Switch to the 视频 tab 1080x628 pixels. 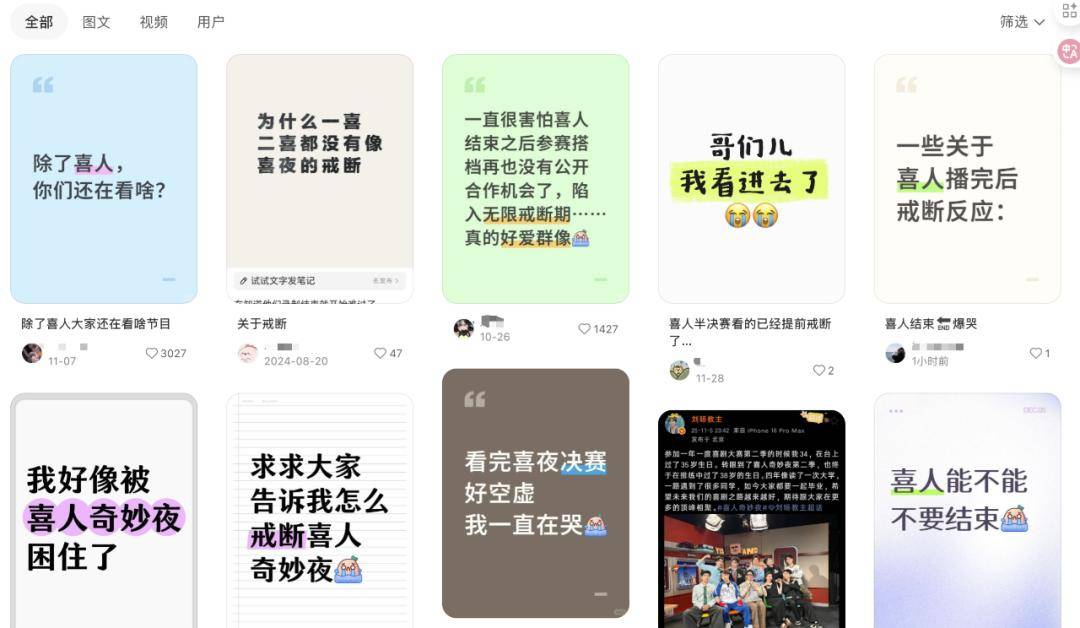(153, 22)
